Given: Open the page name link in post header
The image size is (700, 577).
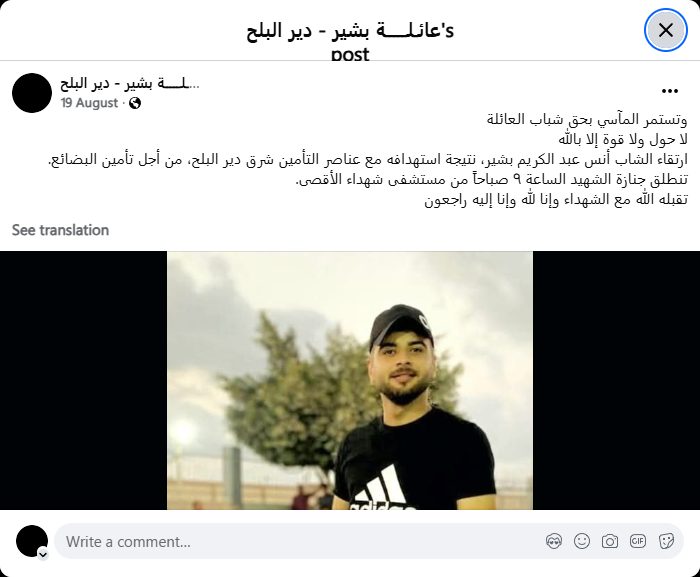Looking at the screenshot, I should (x=130, y=83).
